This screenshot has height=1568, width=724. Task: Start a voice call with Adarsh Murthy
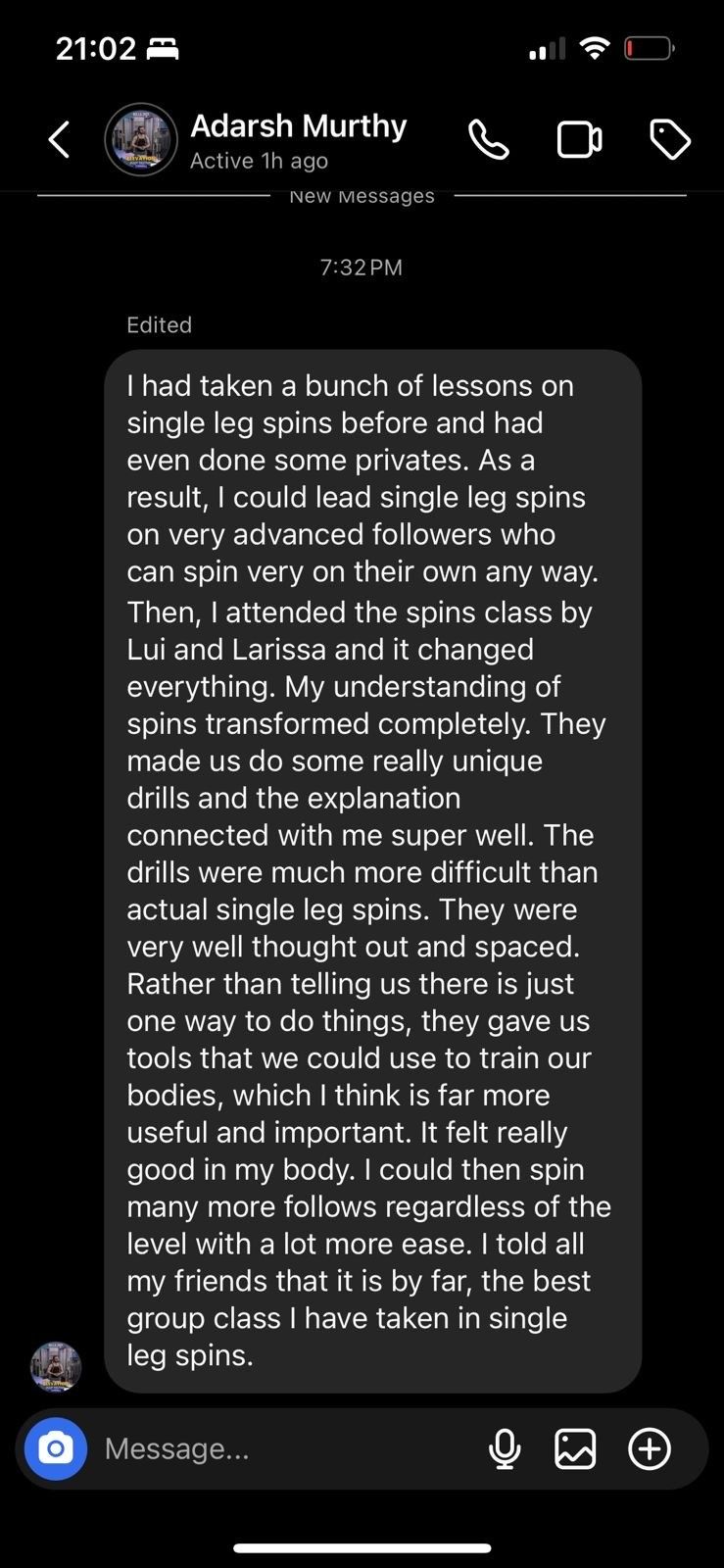coord(488,140)
